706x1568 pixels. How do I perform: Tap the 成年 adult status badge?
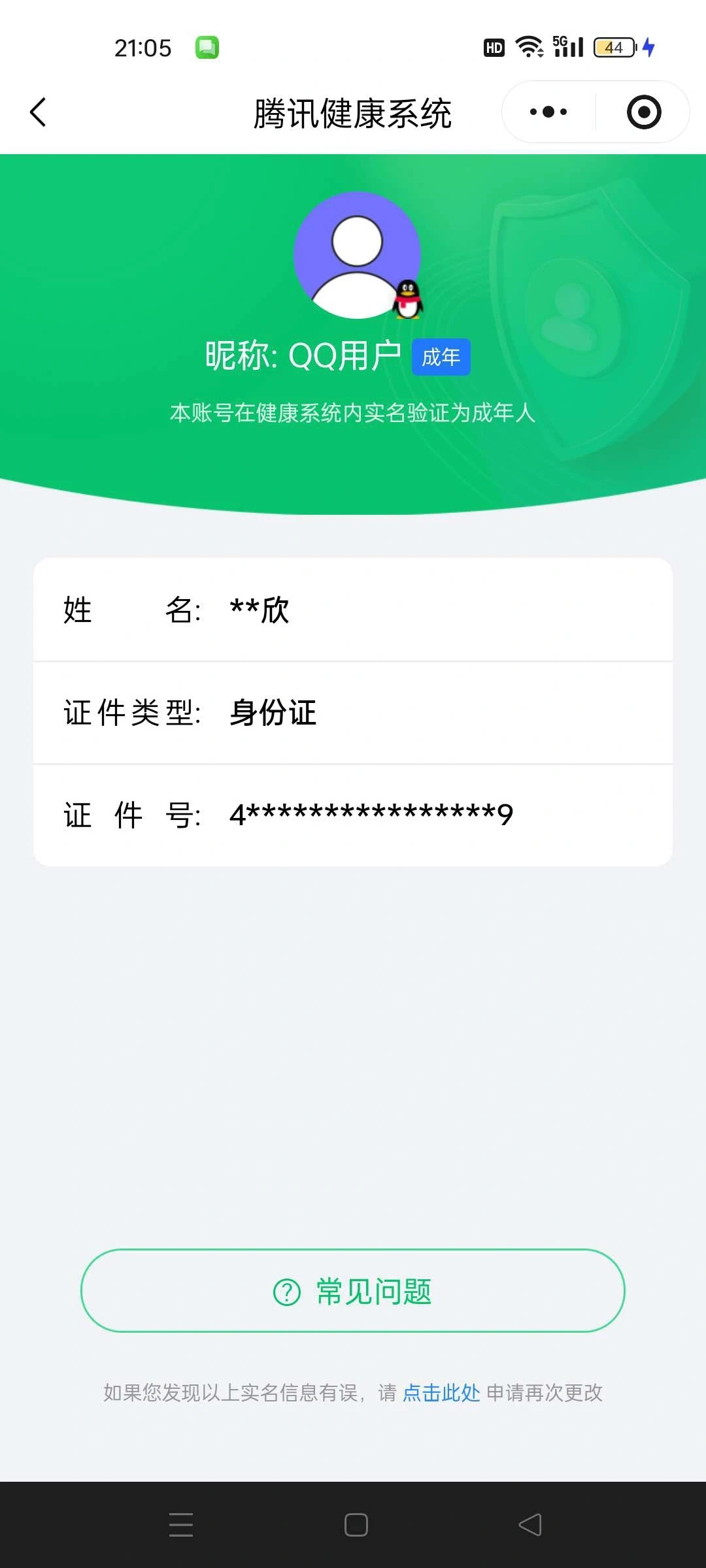pyautogui.click(x=441, y=357)
